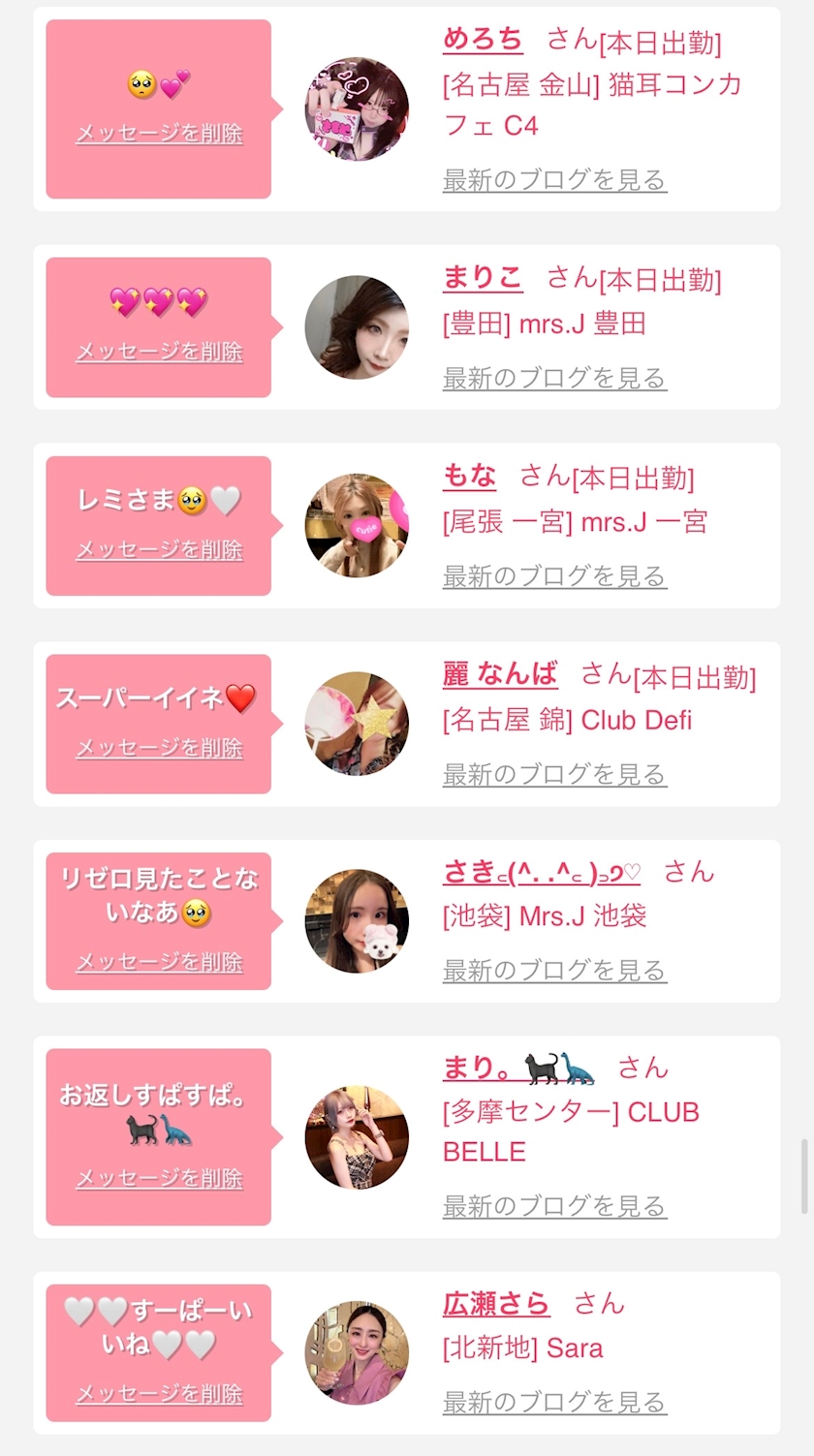814x1456 pixels.
Task: Delete the レミさま message for もな
Action: point(159,550)
